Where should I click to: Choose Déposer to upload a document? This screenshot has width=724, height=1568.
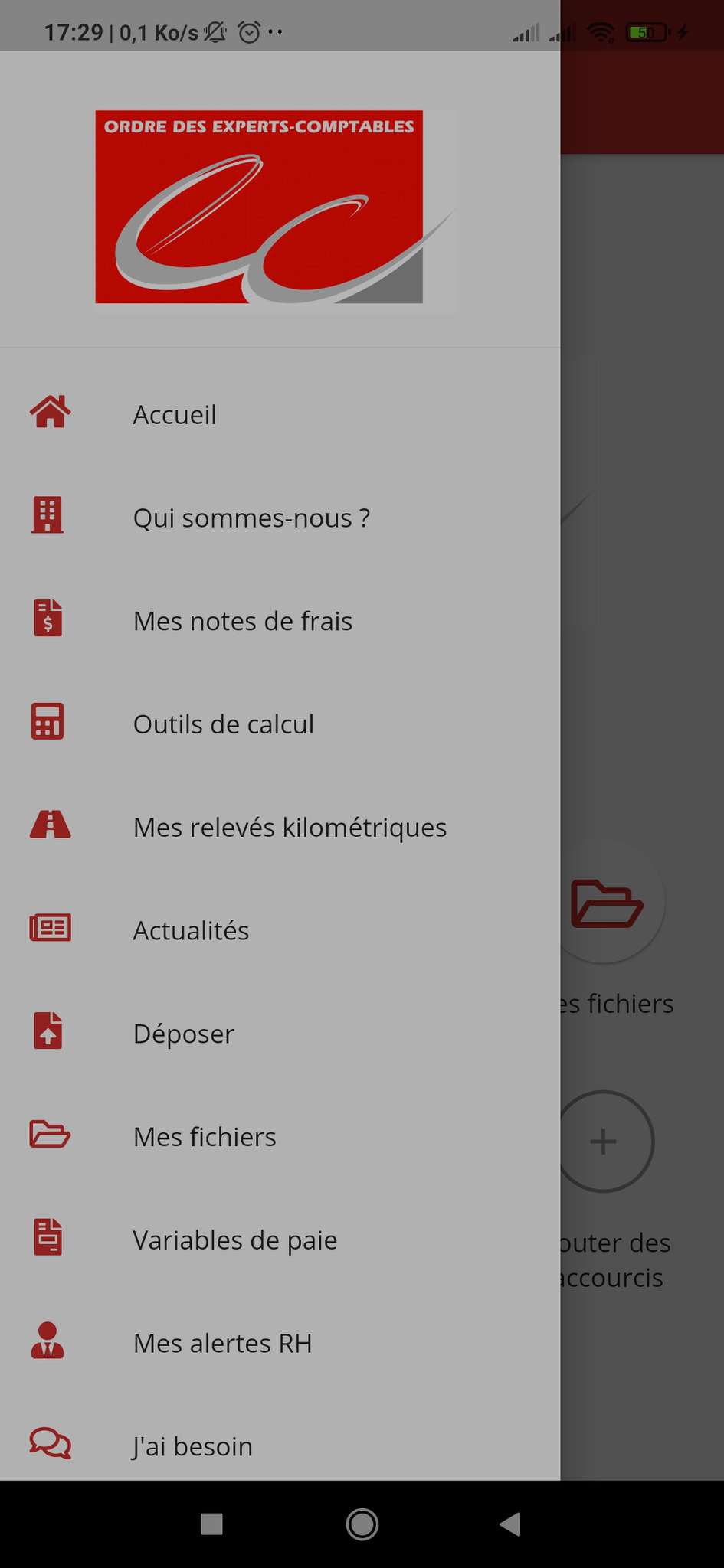[183, 1034]
